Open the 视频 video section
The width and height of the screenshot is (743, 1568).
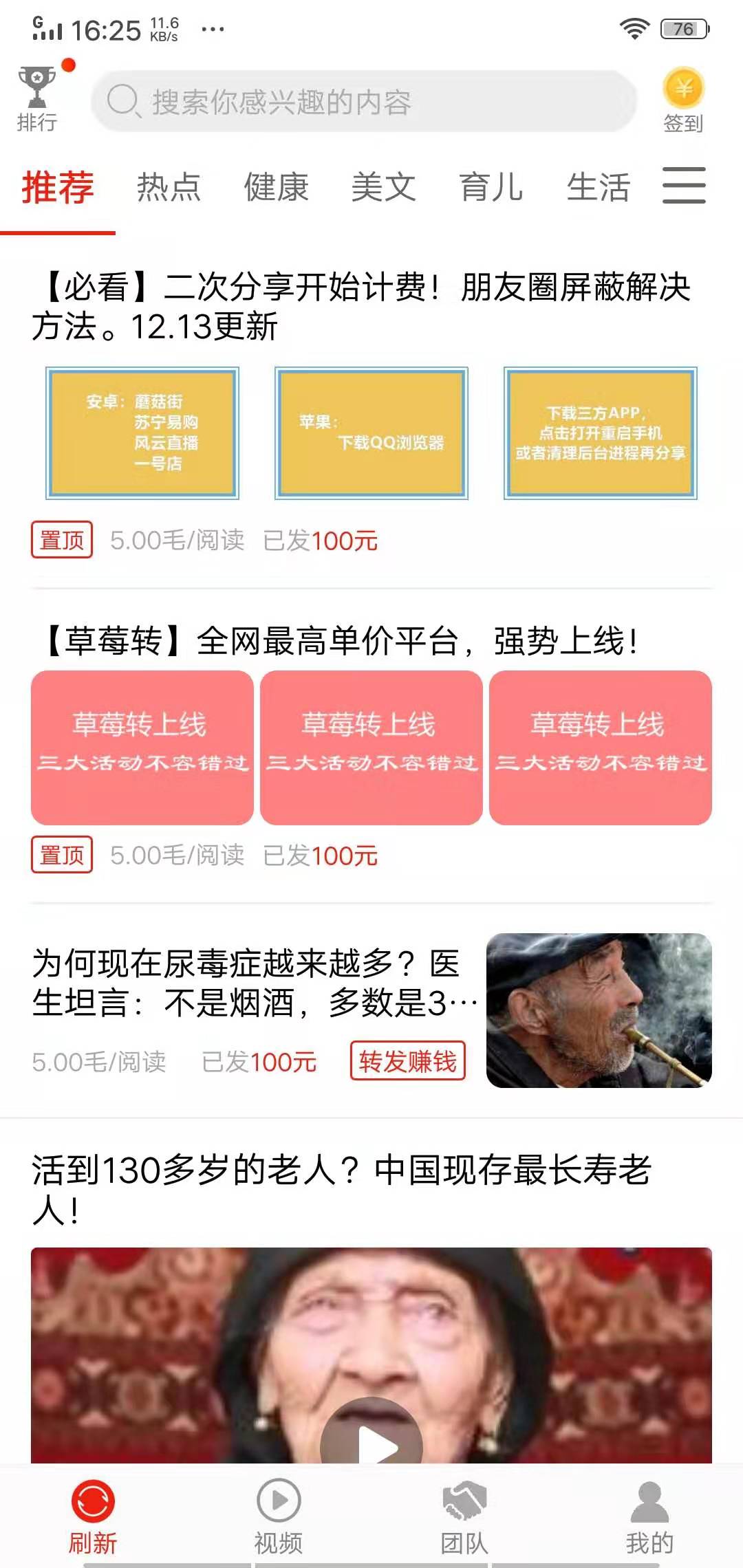pyautogui.click(x=278, y=1498)
